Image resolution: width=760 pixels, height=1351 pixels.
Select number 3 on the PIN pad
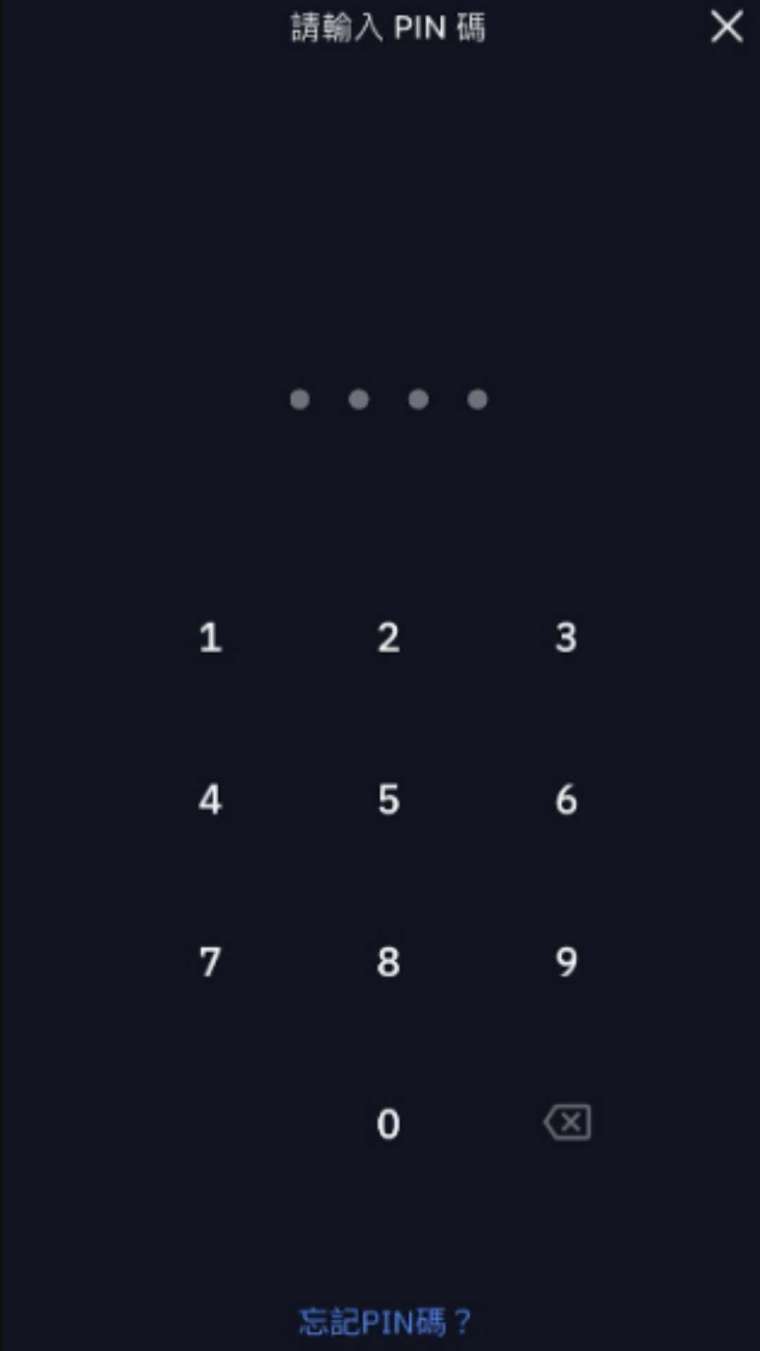(x=566, y=638)
